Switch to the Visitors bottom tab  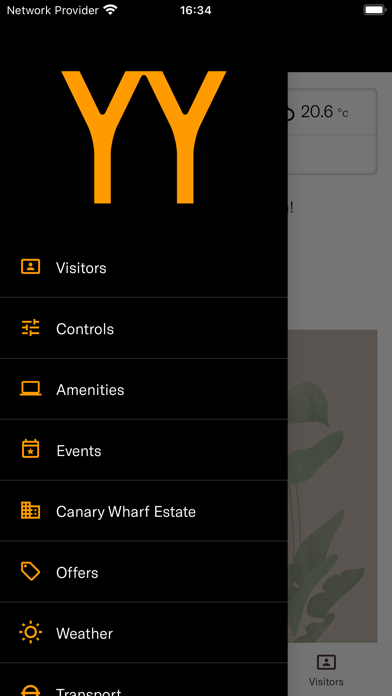tap(326, 670)
